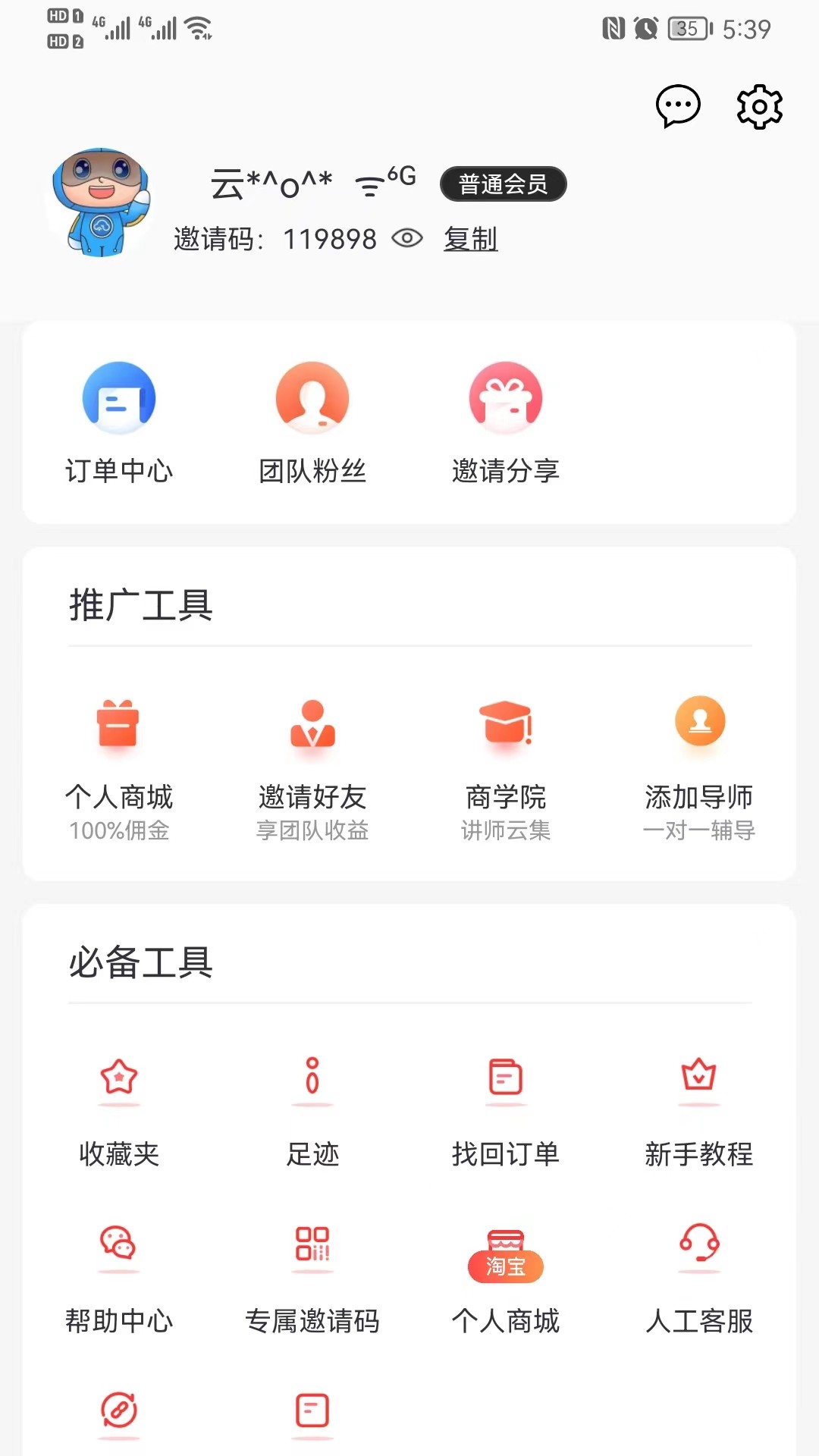Open 订单中心 (Order Center)
The height and width of the screenshot is (1456, 819).
coord(119,423)
